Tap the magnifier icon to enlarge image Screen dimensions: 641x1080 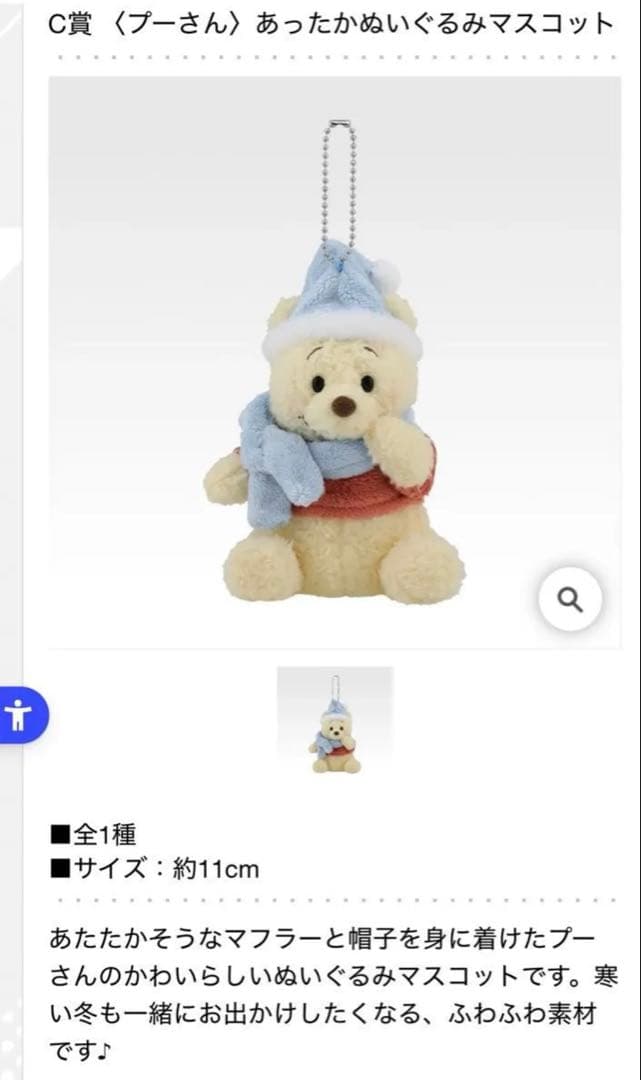click(570, 600)
